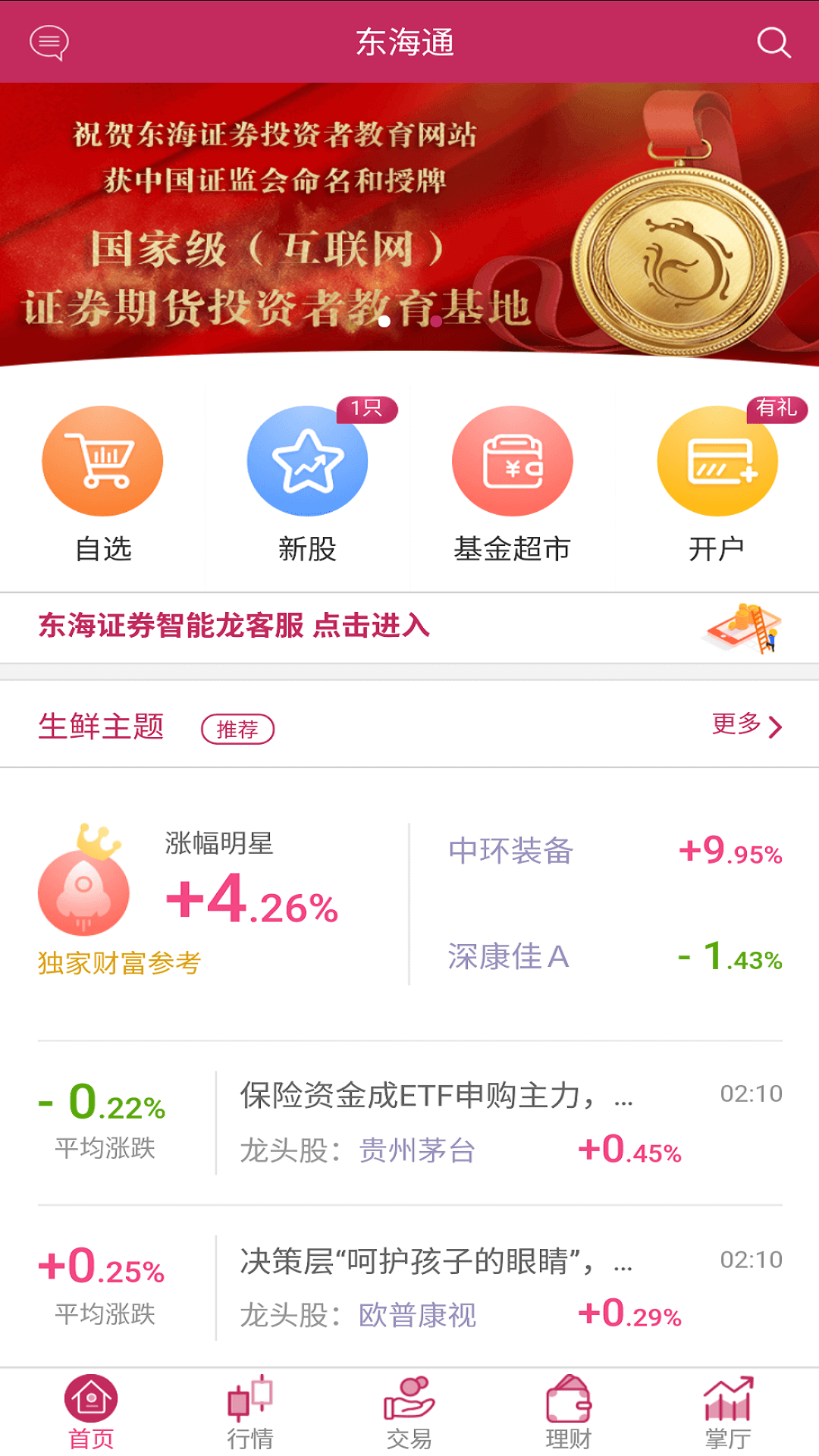Select the 推荐 pill next to 生鲜主题
Viewport: 819px width, 1456px height.
click(238, 729)
